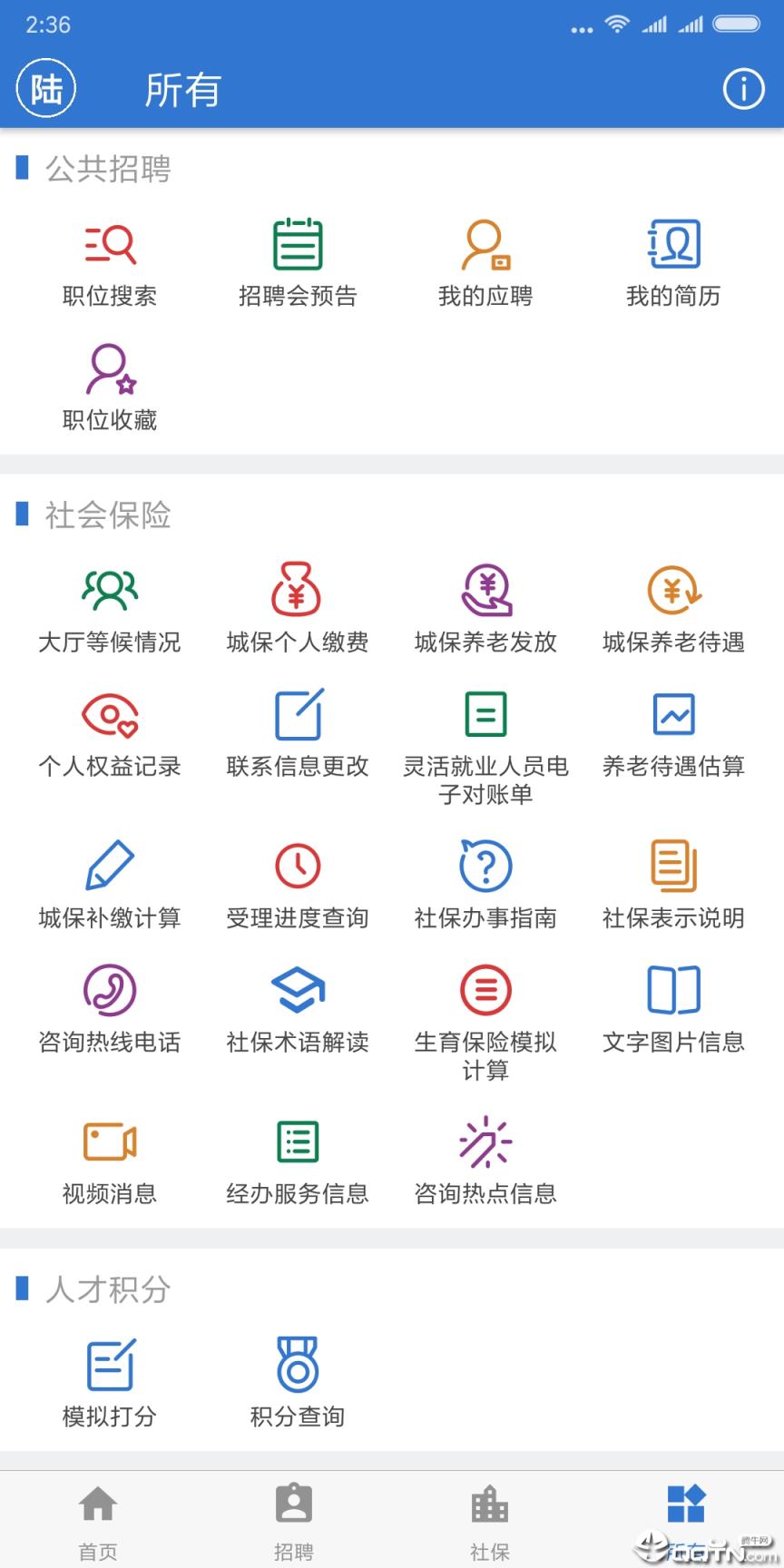Open 城保个人缴费
This screenshot has width=784, height=1568.
[298, 606]
